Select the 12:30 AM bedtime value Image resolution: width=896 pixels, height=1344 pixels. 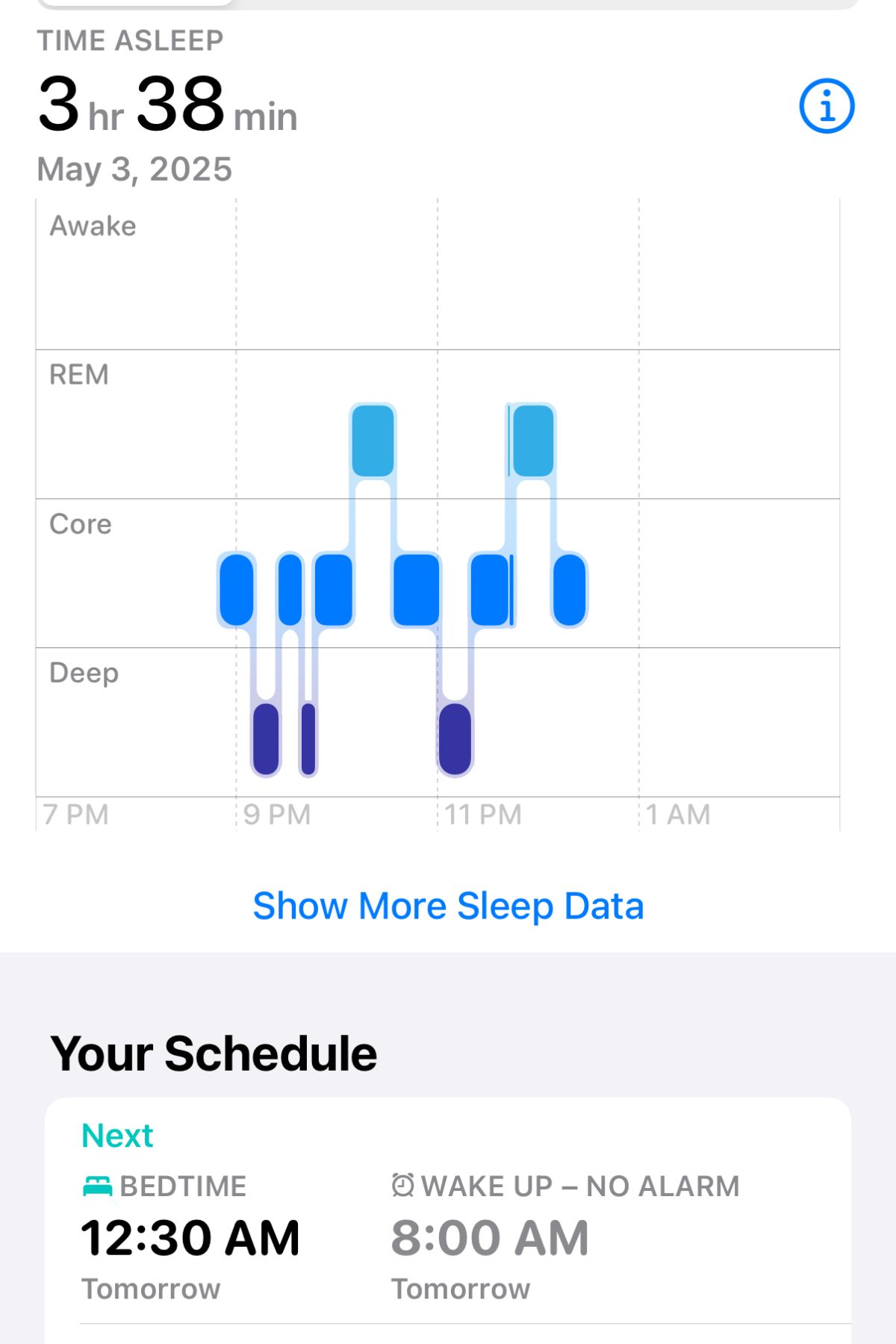tap(191, 1237)
